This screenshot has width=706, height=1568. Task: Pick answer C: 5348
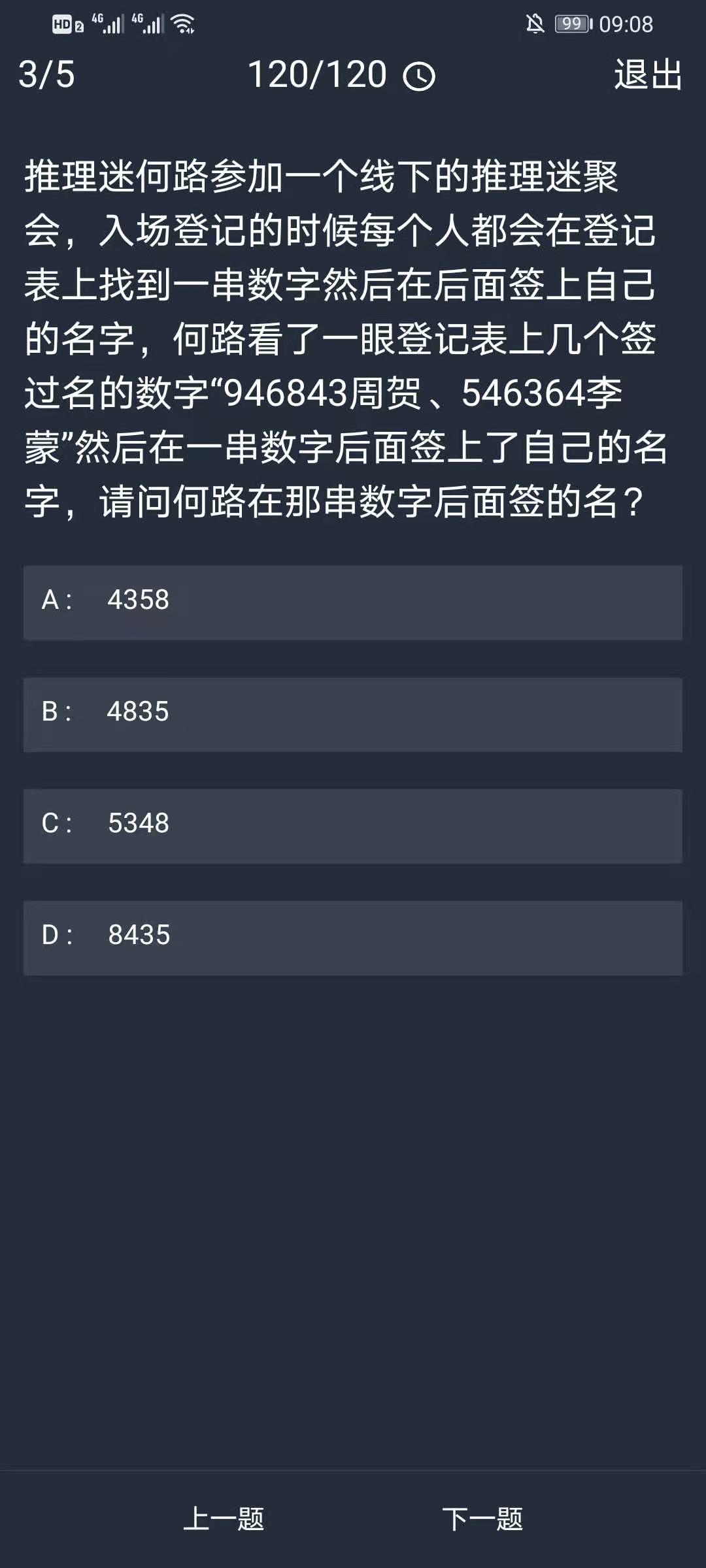(353, 825)
